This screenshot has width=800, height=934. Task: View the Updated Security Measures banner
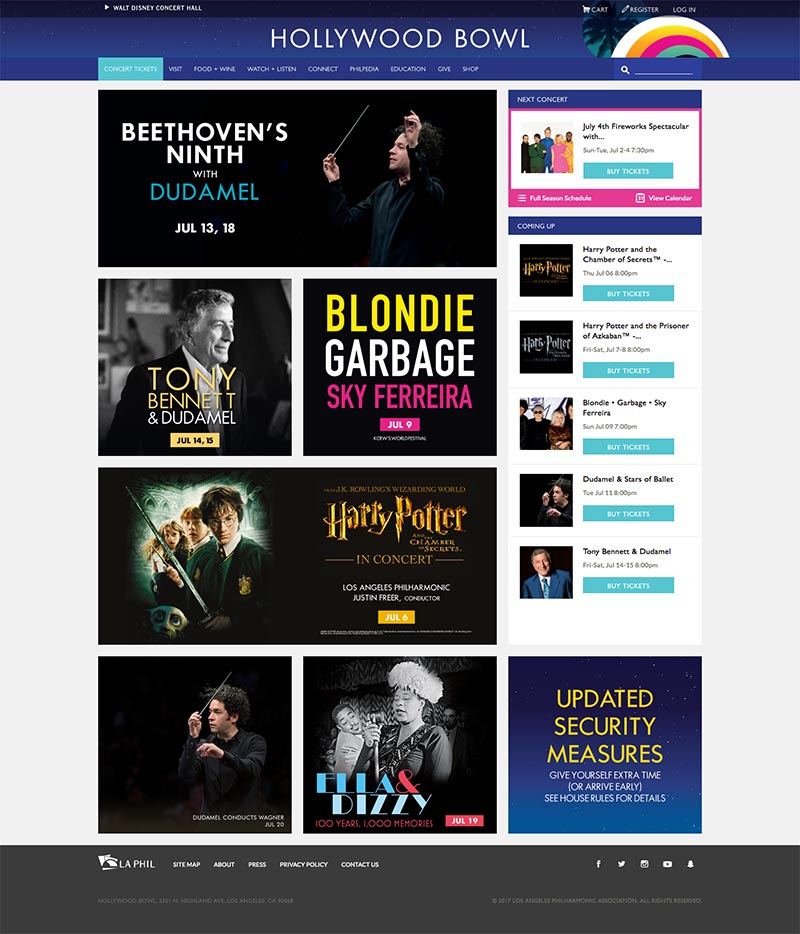click(x=604, y=744)
